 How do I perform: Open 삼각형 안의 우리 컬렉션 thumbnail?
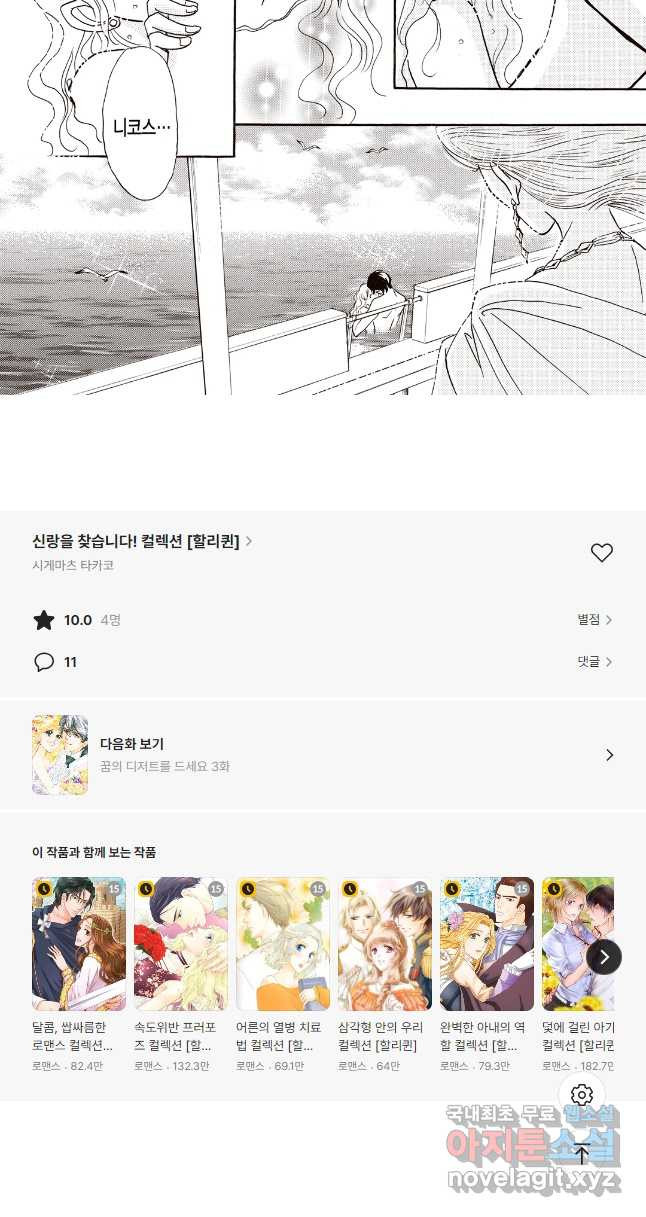coord(385,944)
